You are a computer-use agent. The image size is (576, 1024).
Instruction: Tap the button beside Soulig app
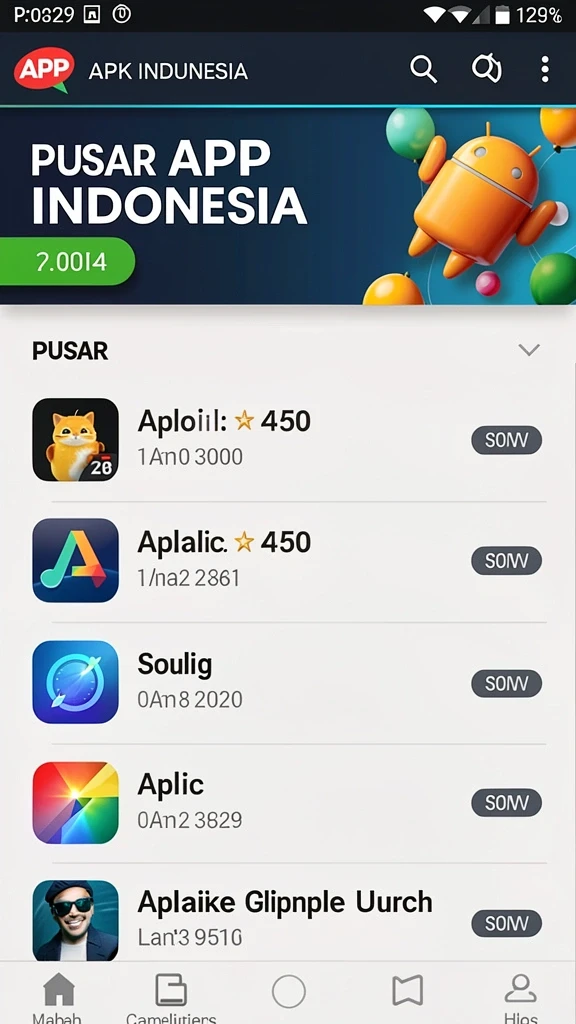click(x=506, y=683)
